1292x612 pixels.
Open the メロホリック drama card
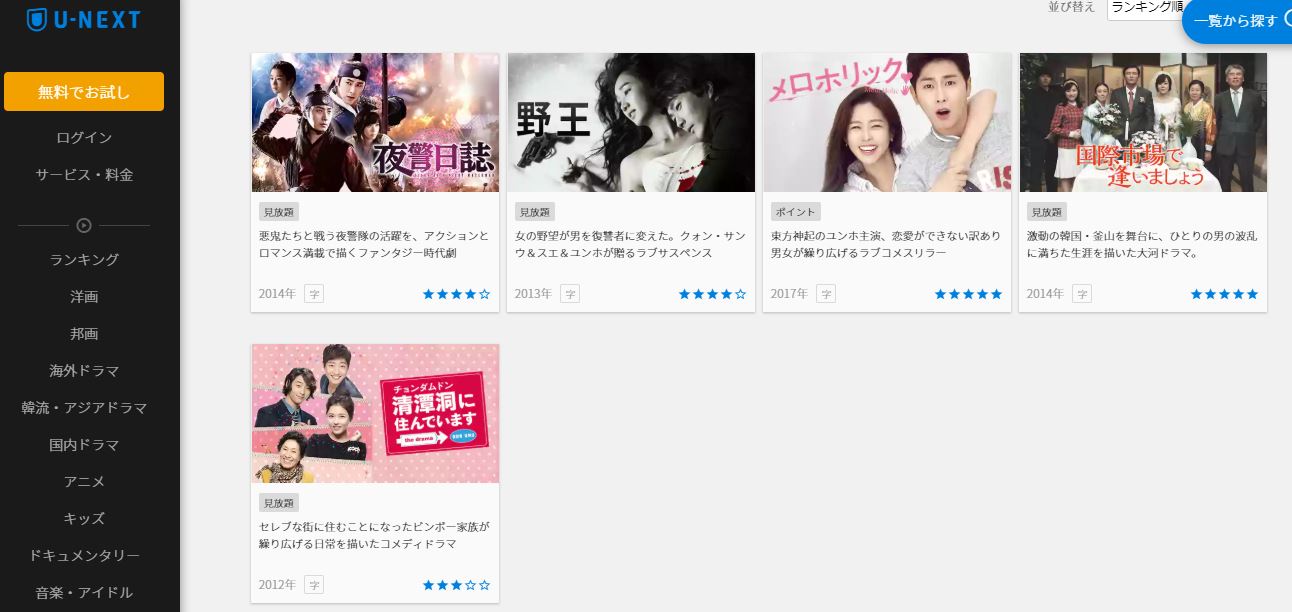887,123
